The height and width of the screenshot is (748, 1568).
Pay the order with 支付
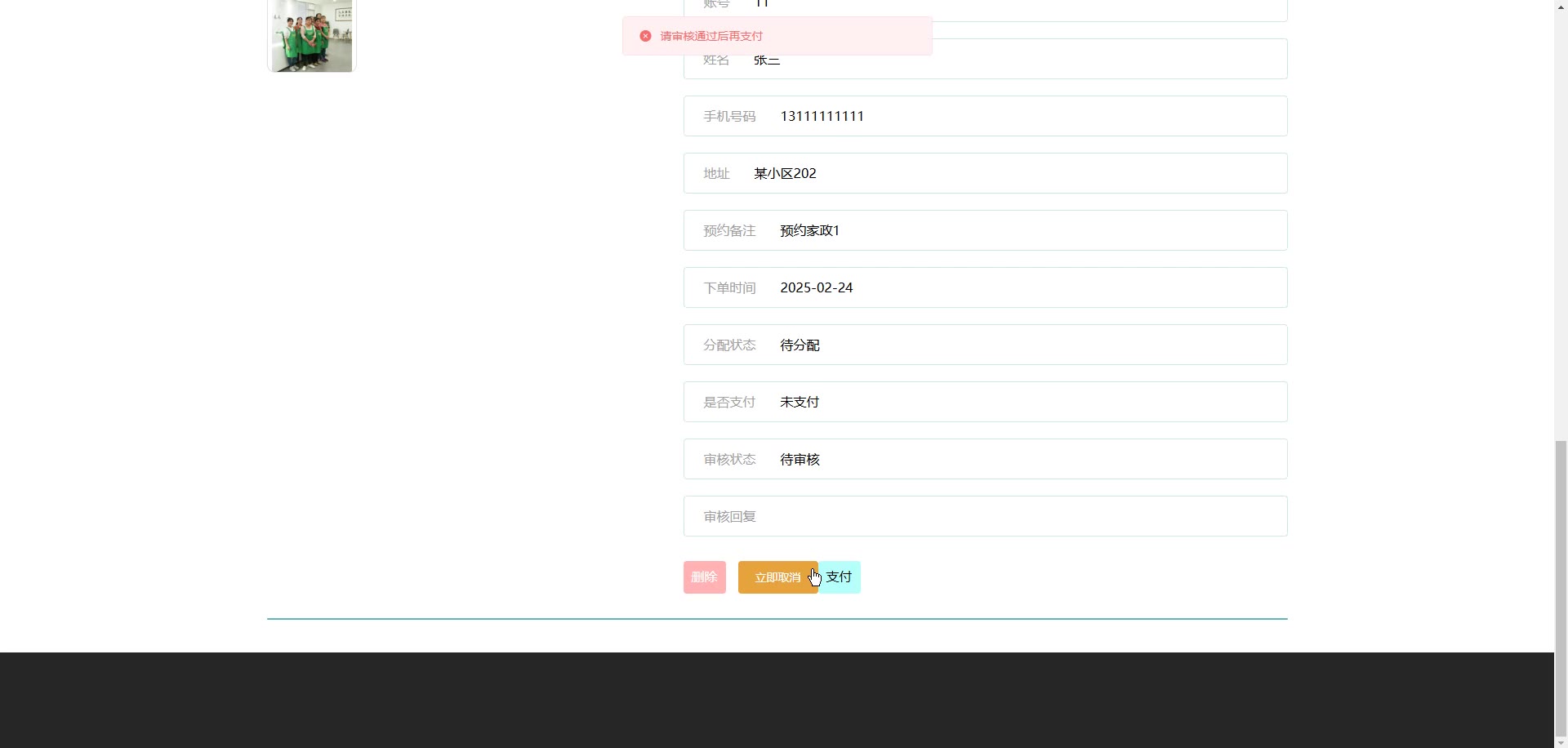click(841, 577)
